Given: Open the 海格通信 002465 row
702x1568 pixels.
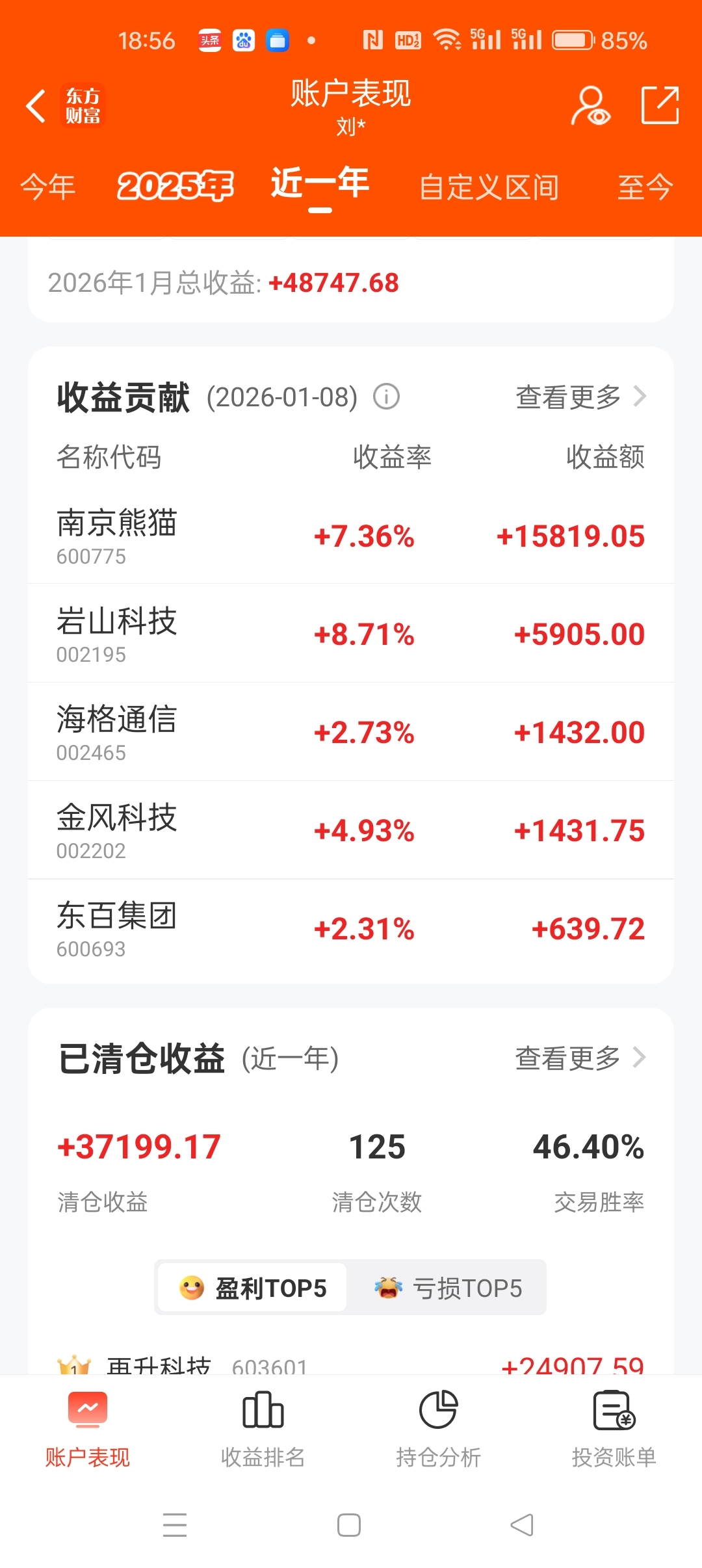Looking at the screenshot, I should coord(351,732).
